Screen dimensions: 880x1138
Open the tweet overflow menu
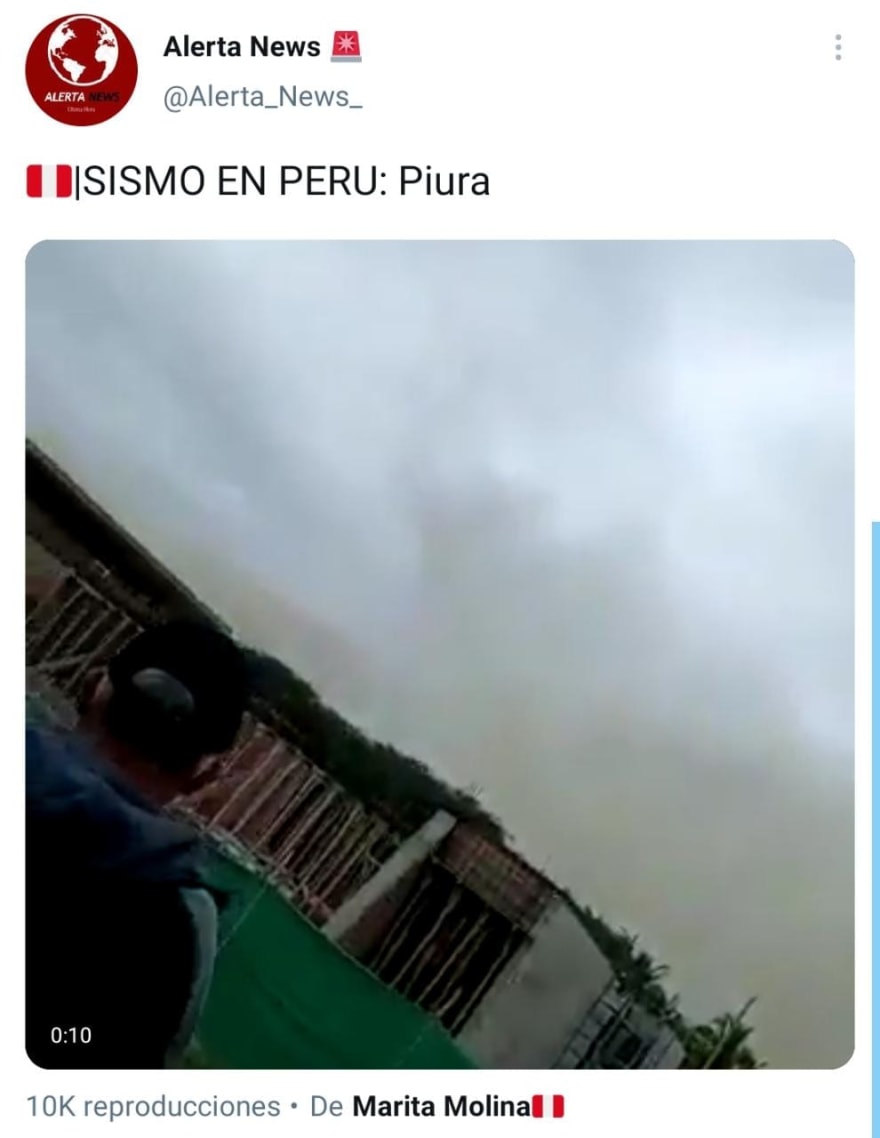point(838,47)
